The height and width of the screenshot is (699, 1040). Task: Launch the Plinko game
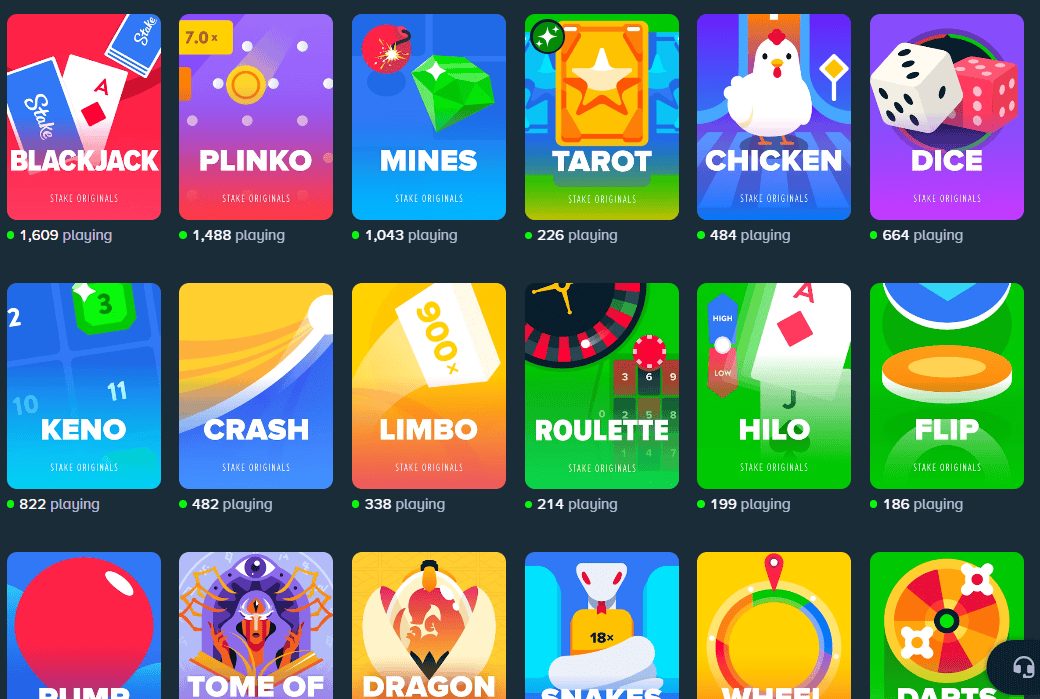tap(255, 117)
